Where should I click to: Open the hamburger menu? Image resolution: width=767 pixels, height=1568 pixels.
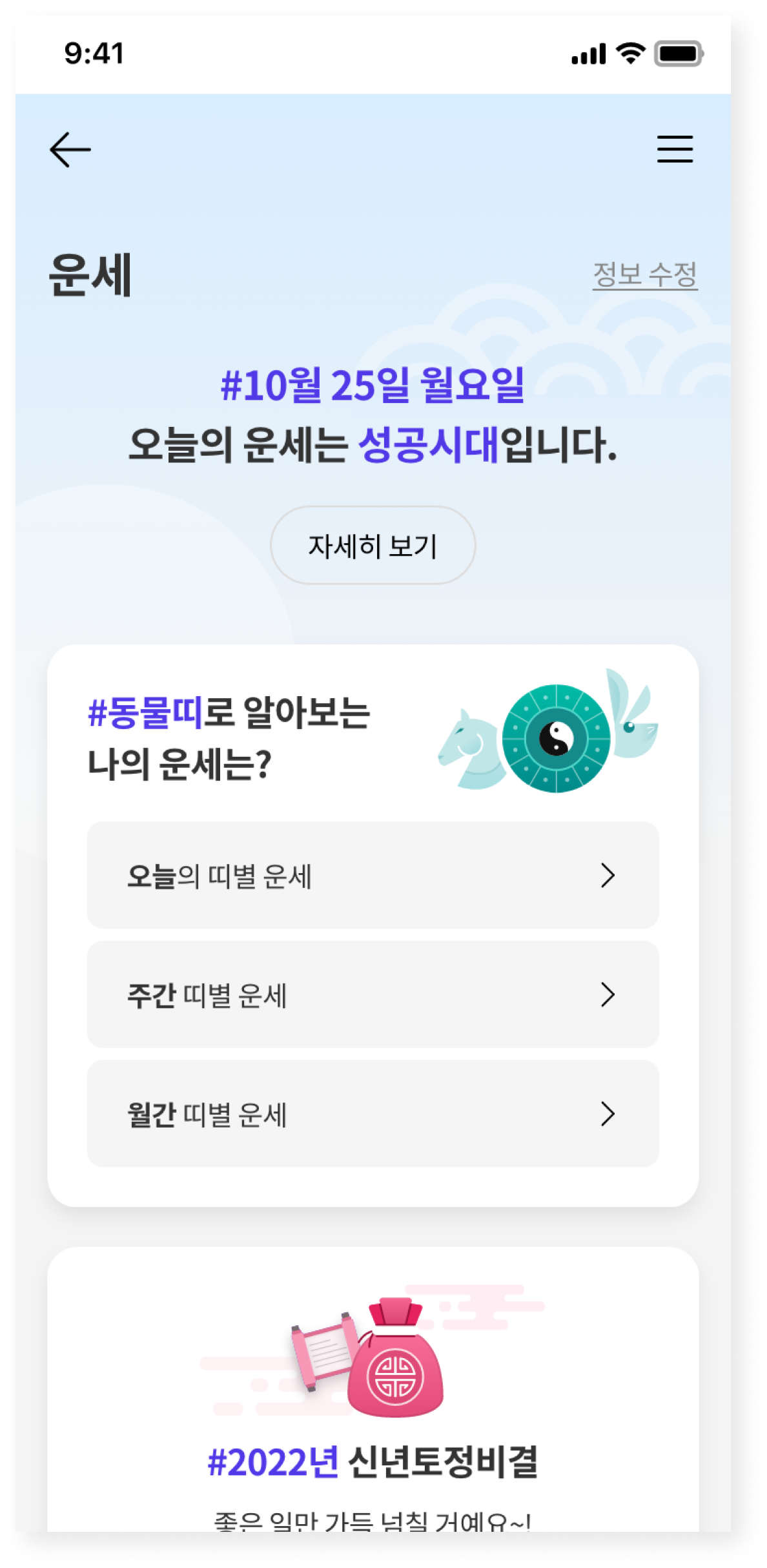tap(675, 149)
